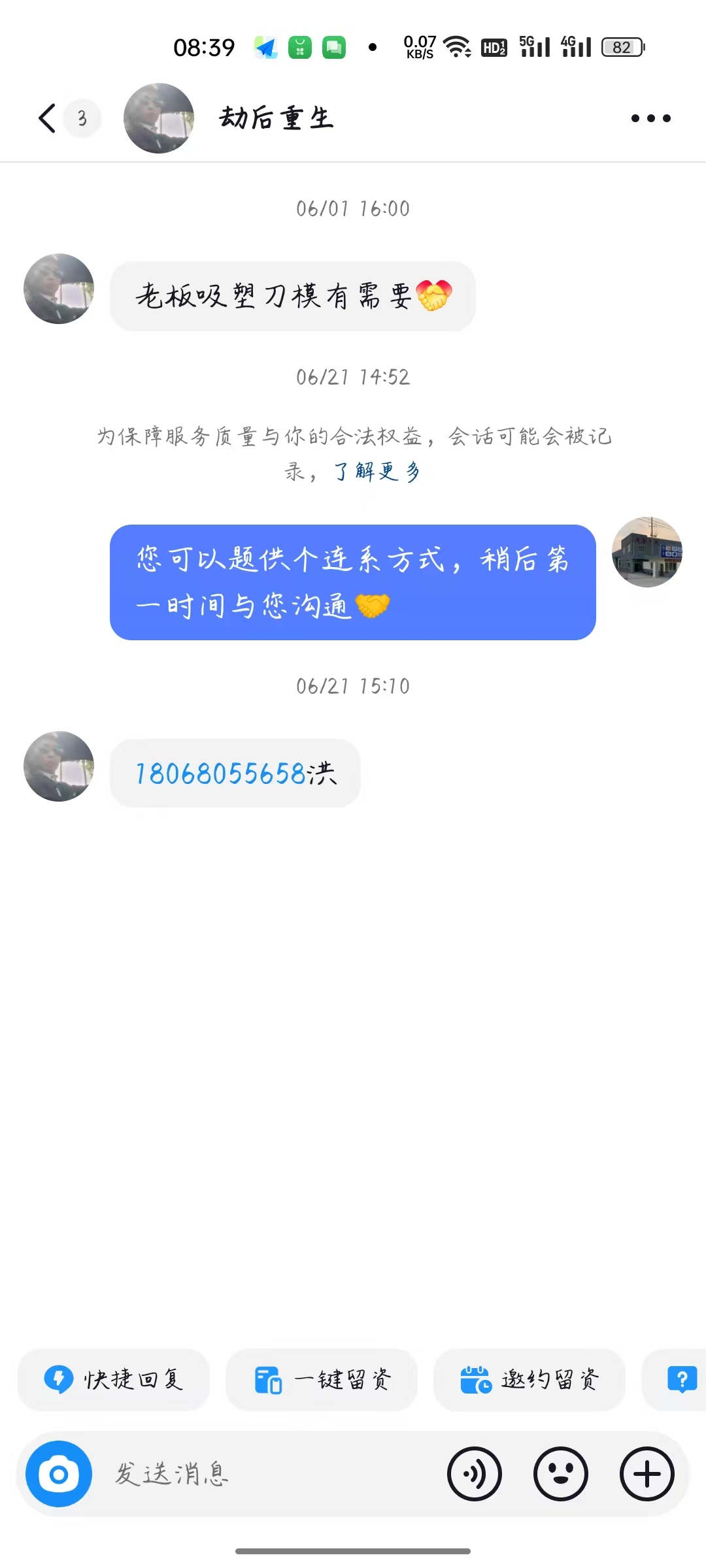Choose the 邀约留资 chip

(x=529, y=1379)
